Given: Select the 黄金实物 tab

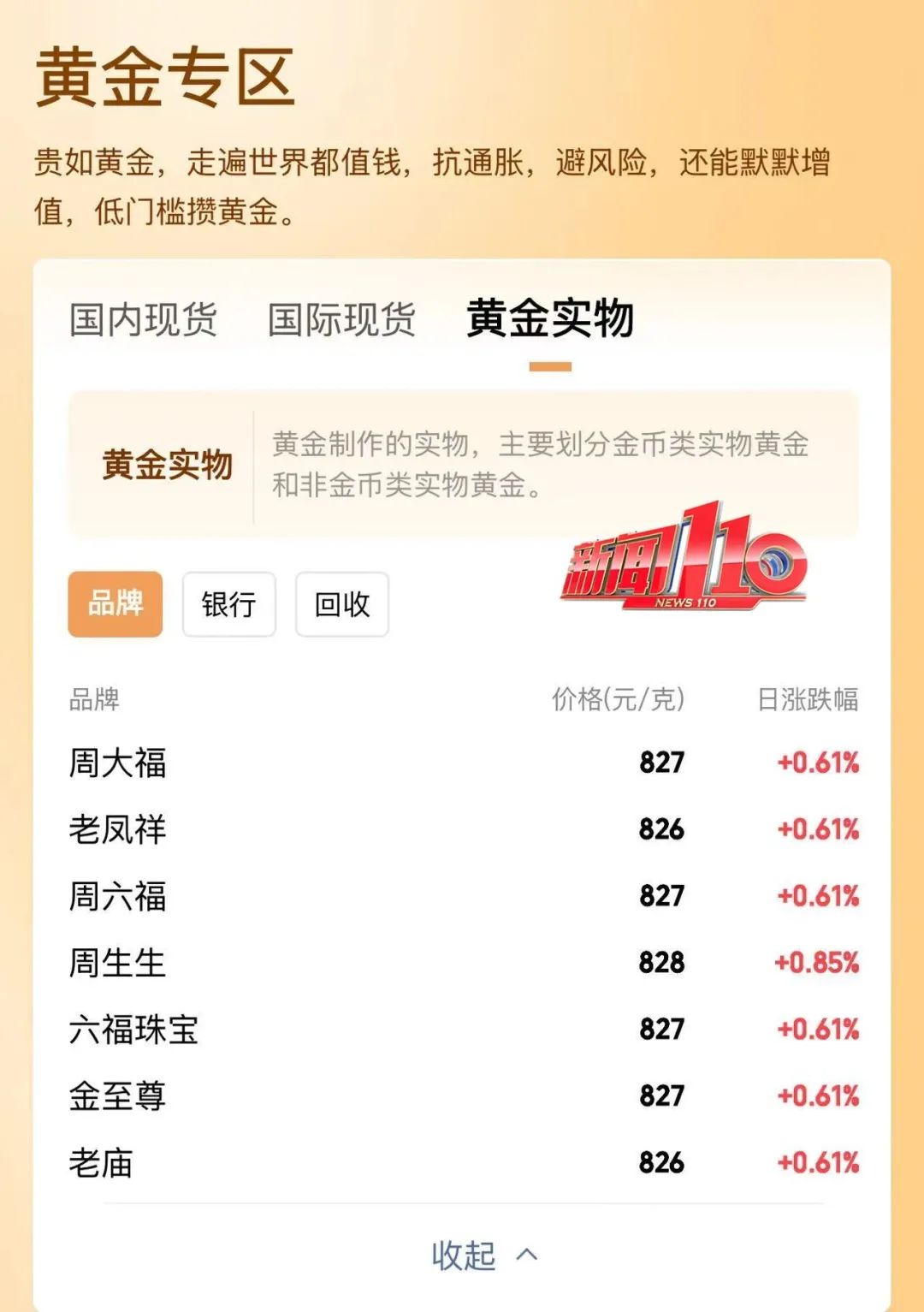Looking at the screenshot, I should click(549, 320).
